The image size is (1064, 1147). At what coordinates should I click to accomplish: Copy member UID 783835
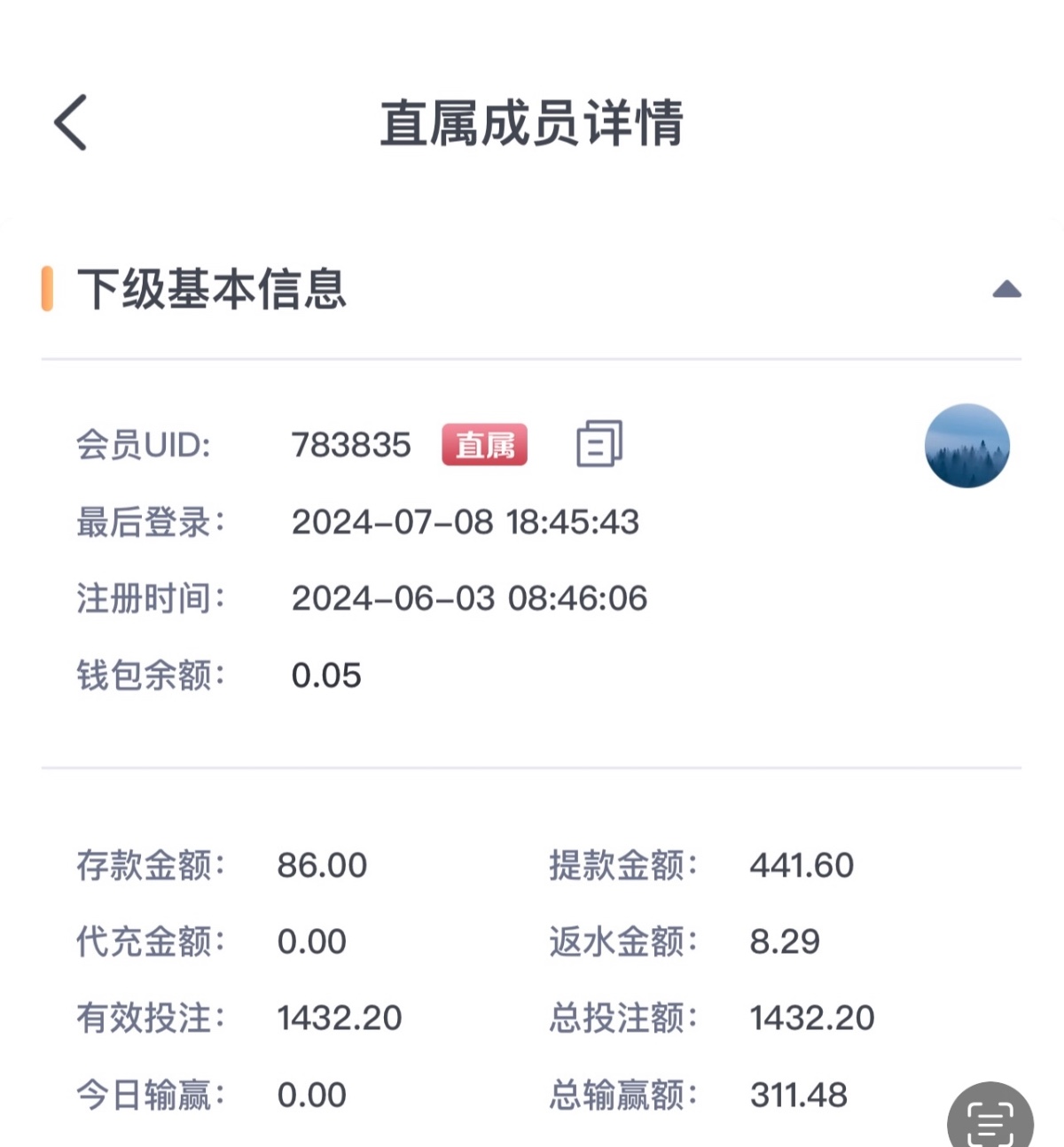pos(599,443)
